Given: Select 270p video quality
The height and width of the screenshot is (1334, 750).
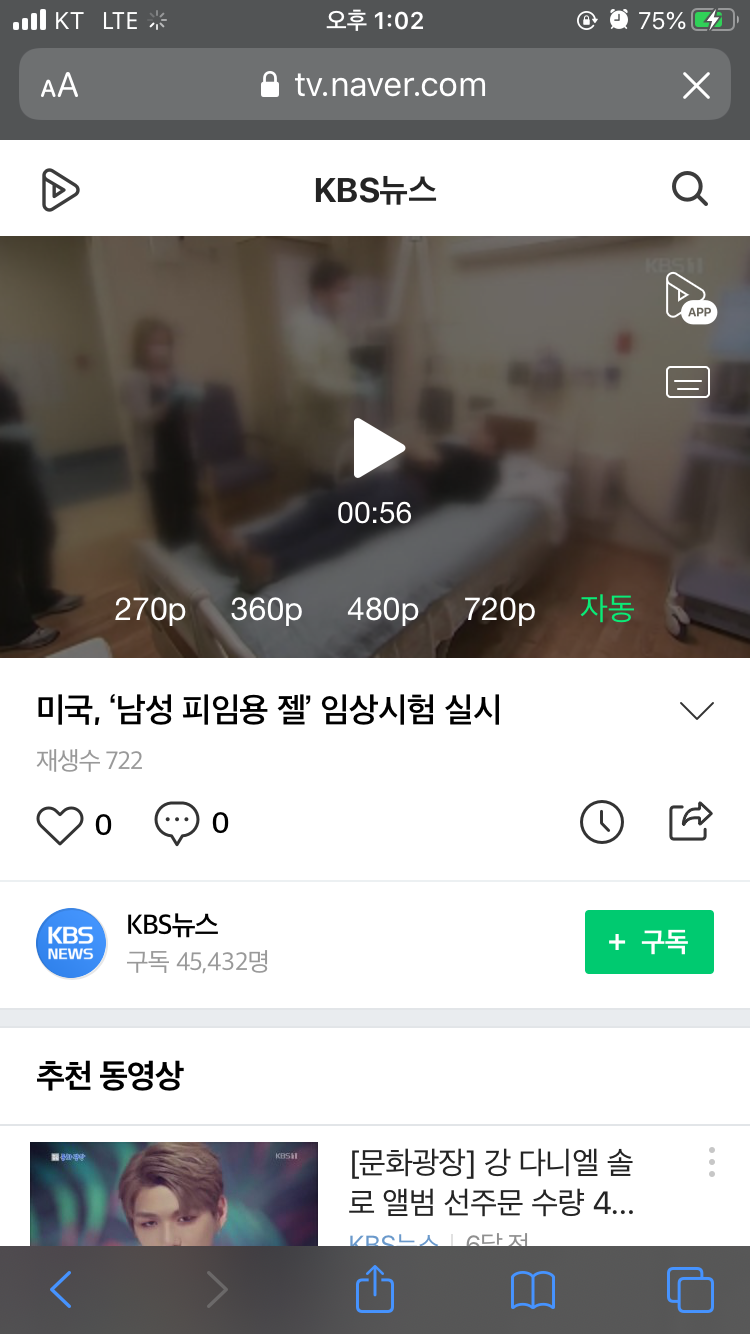Looking at the screenshot, I should pos(150,609).
